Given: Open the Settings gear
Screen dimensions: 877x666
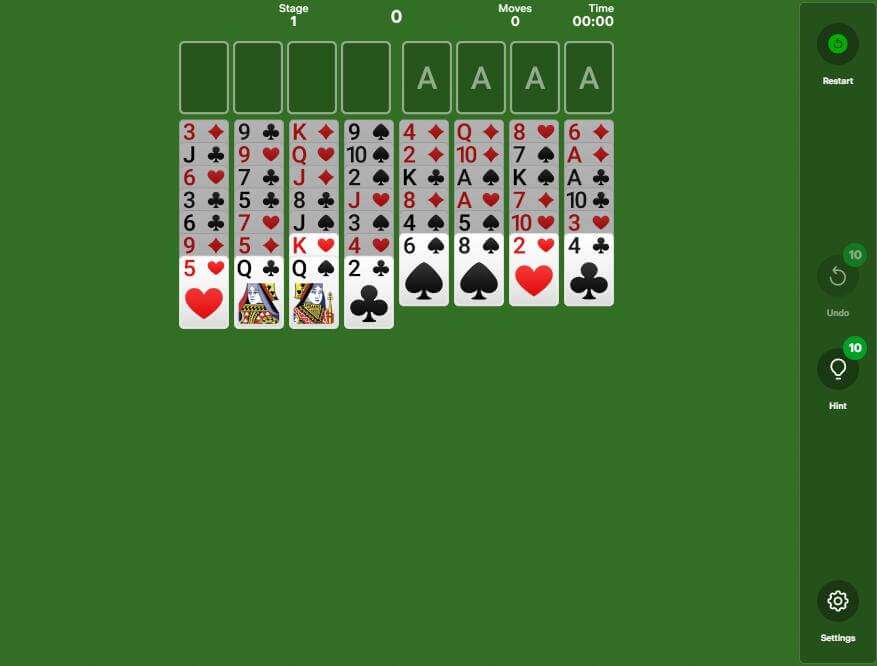Looking at the screenshot, I should pos(837,601).
